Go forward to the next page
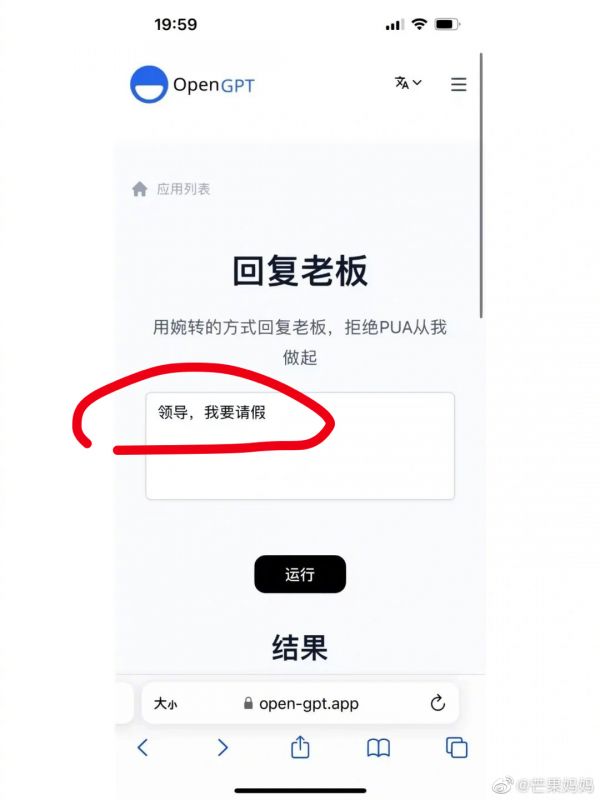The height and width of the screenshot is (800, 600). [x=222, y=747]
